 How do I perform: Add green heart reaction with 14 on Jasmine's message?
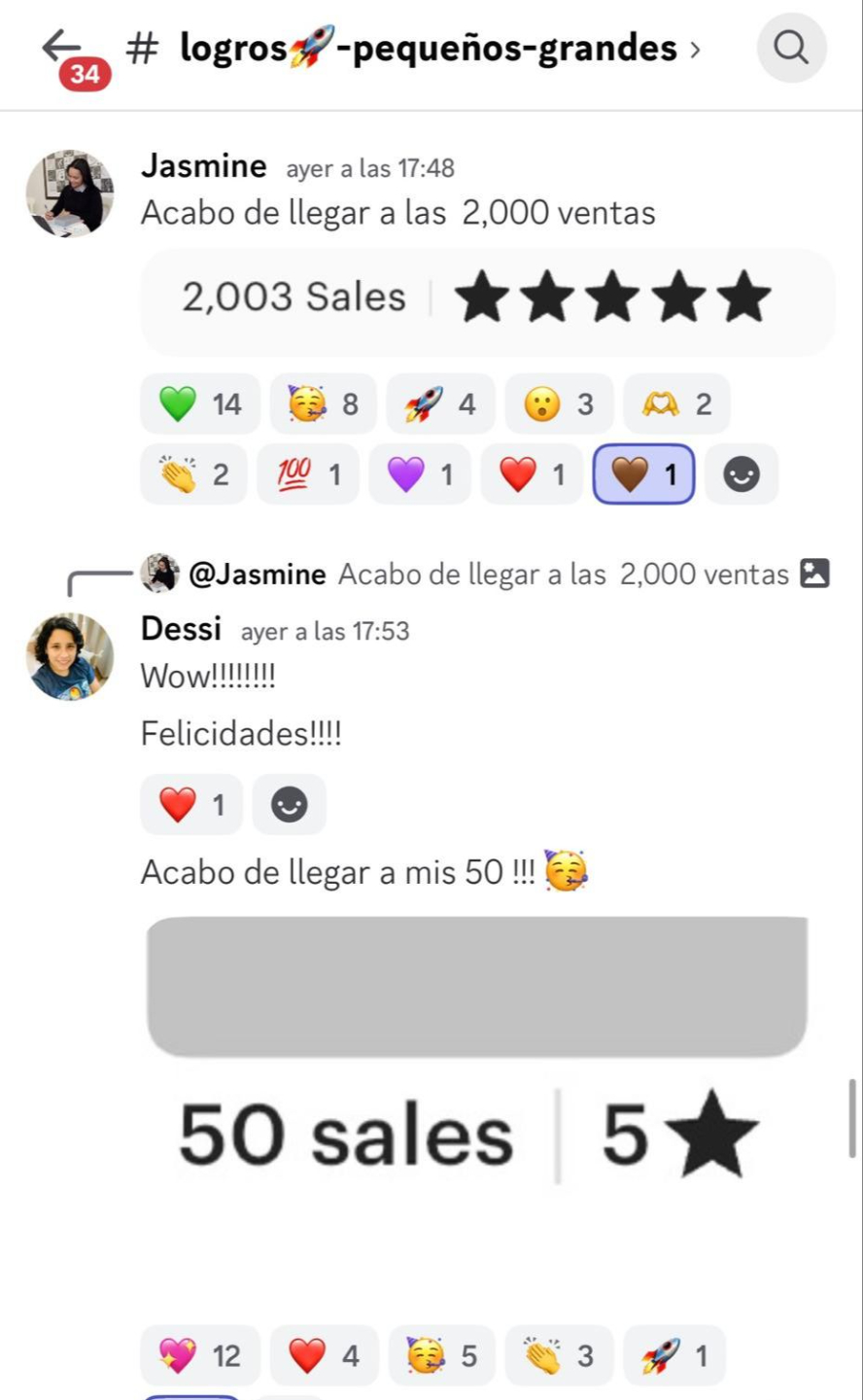(x=200, y=403)
